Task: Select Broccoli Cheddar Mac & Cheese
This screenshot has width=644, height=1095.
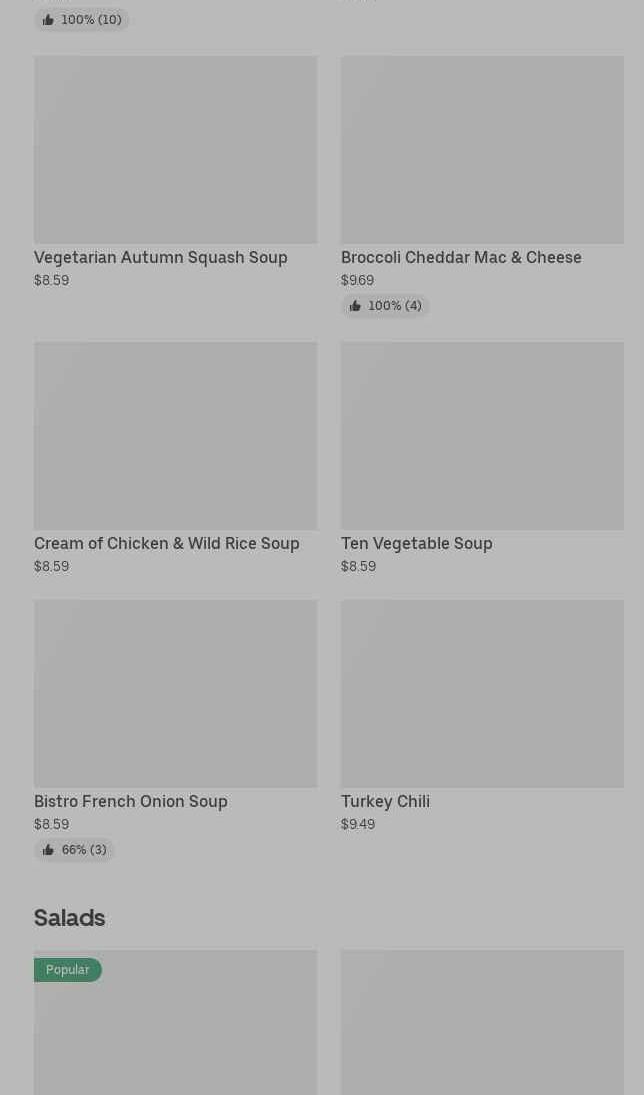Action: click(x=482, y=186)
